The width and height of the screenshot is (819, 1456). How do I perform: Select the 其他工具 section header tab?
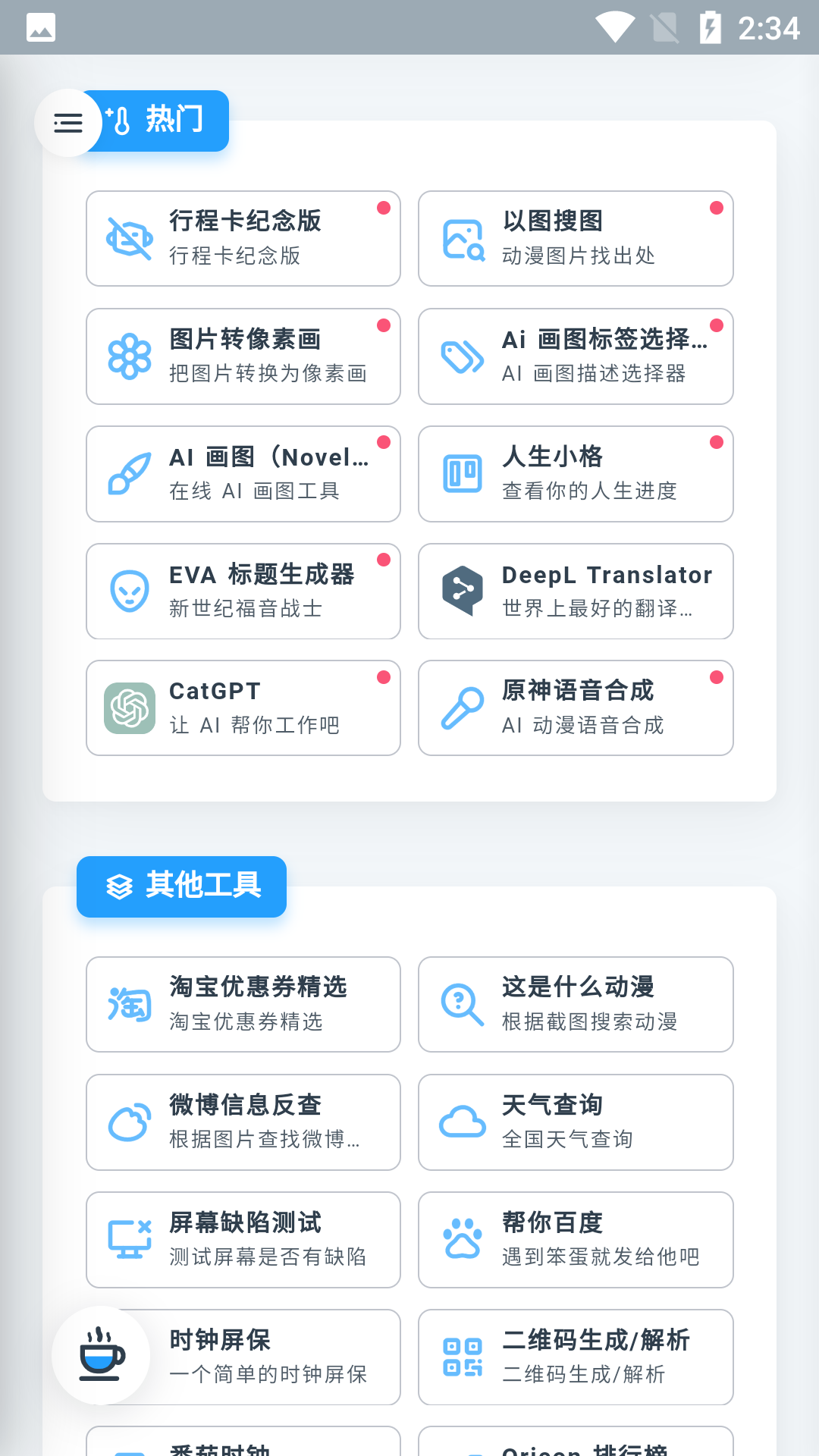tap(181, 886)
